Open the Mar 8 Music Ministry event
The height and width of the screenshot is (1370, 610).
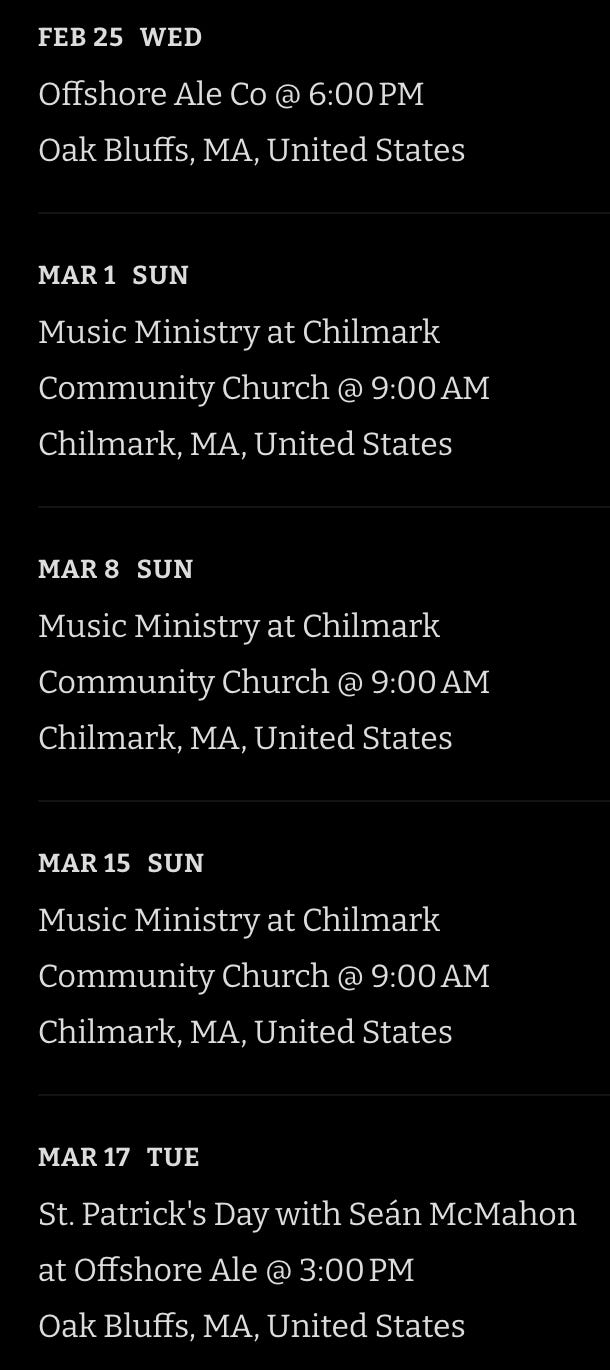(x=263, y=654)
